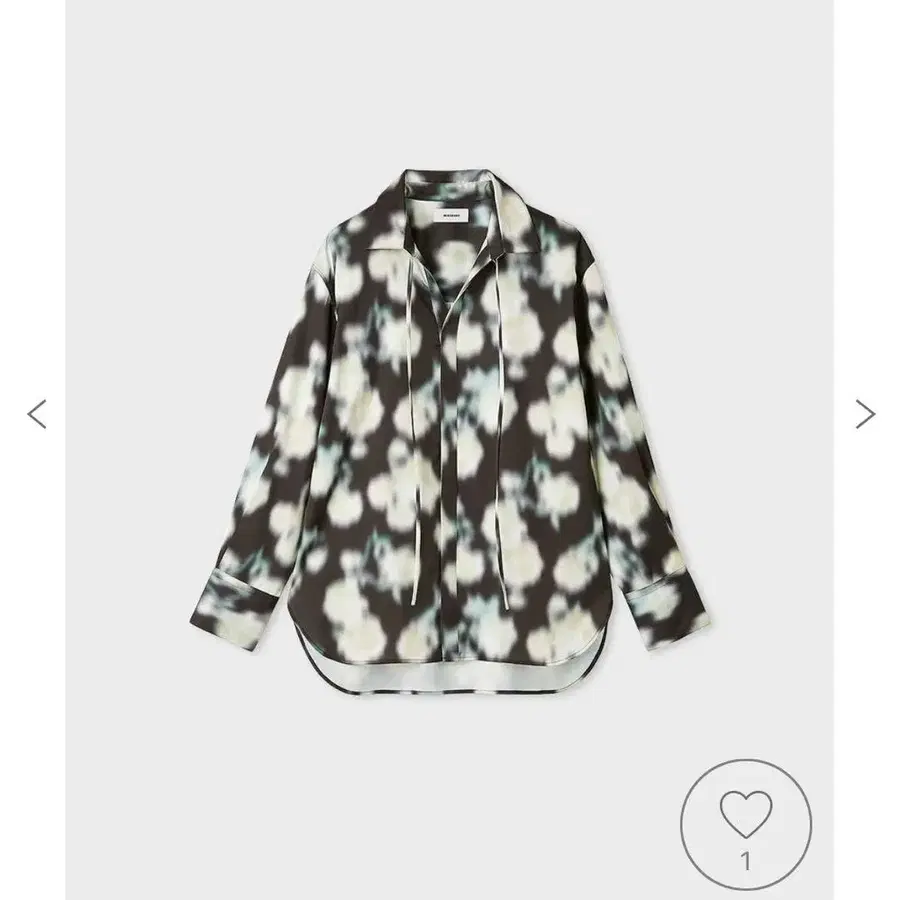
Task: Show the previous product image
Action: coord(37,414)
